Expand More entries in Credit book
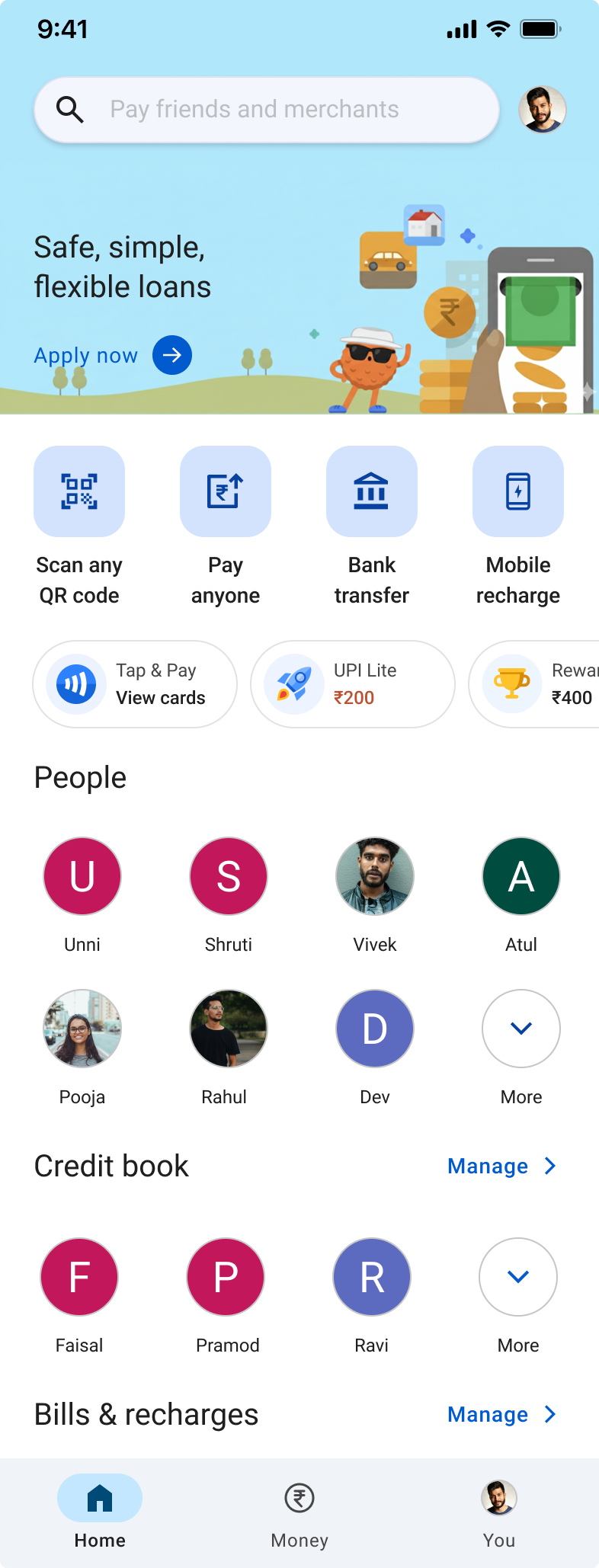Screen dimensions: 599x1568 (518, 1277)
